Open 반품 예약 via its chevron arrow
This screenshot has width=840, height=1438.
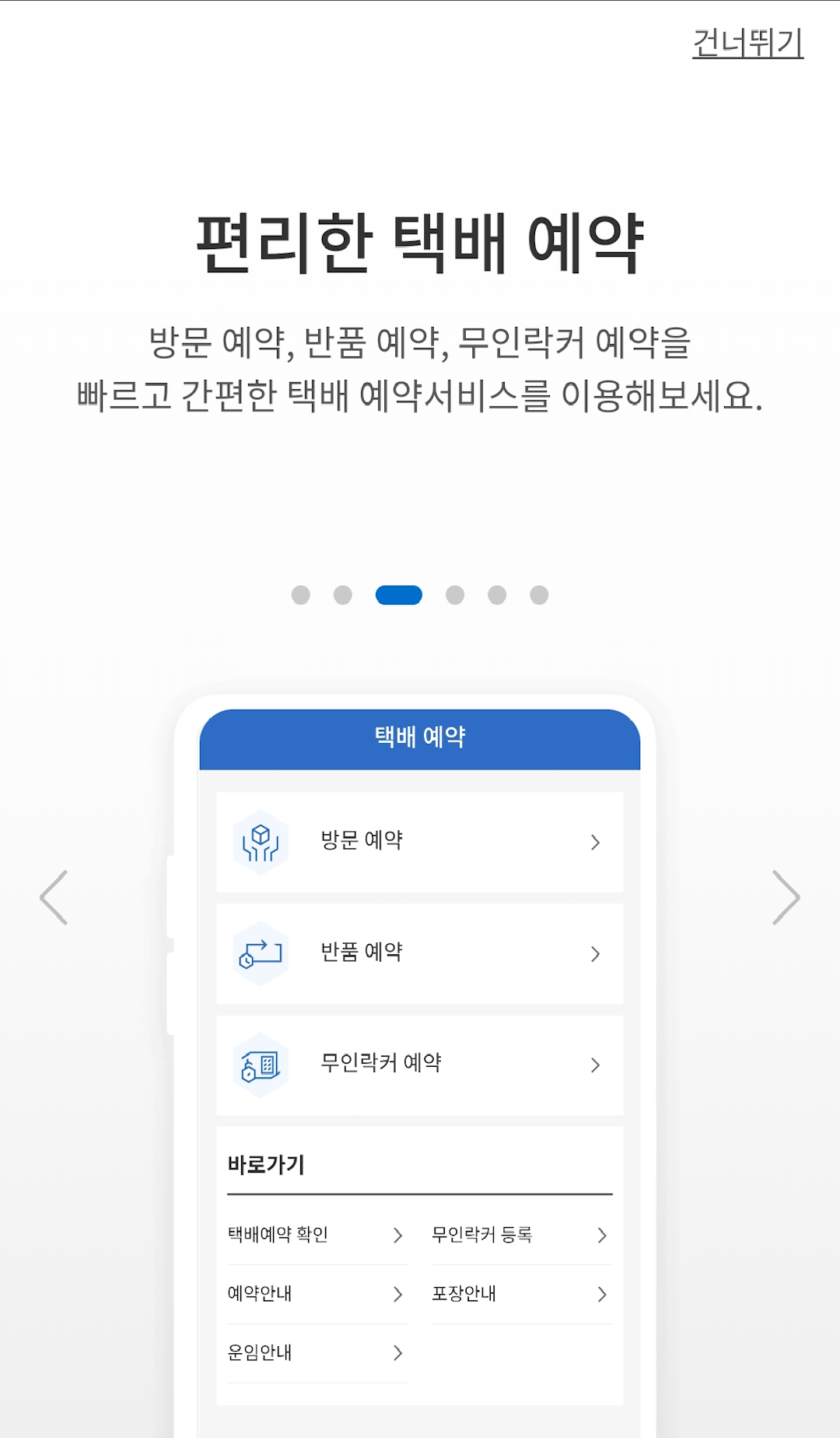[x=596, y=955]
